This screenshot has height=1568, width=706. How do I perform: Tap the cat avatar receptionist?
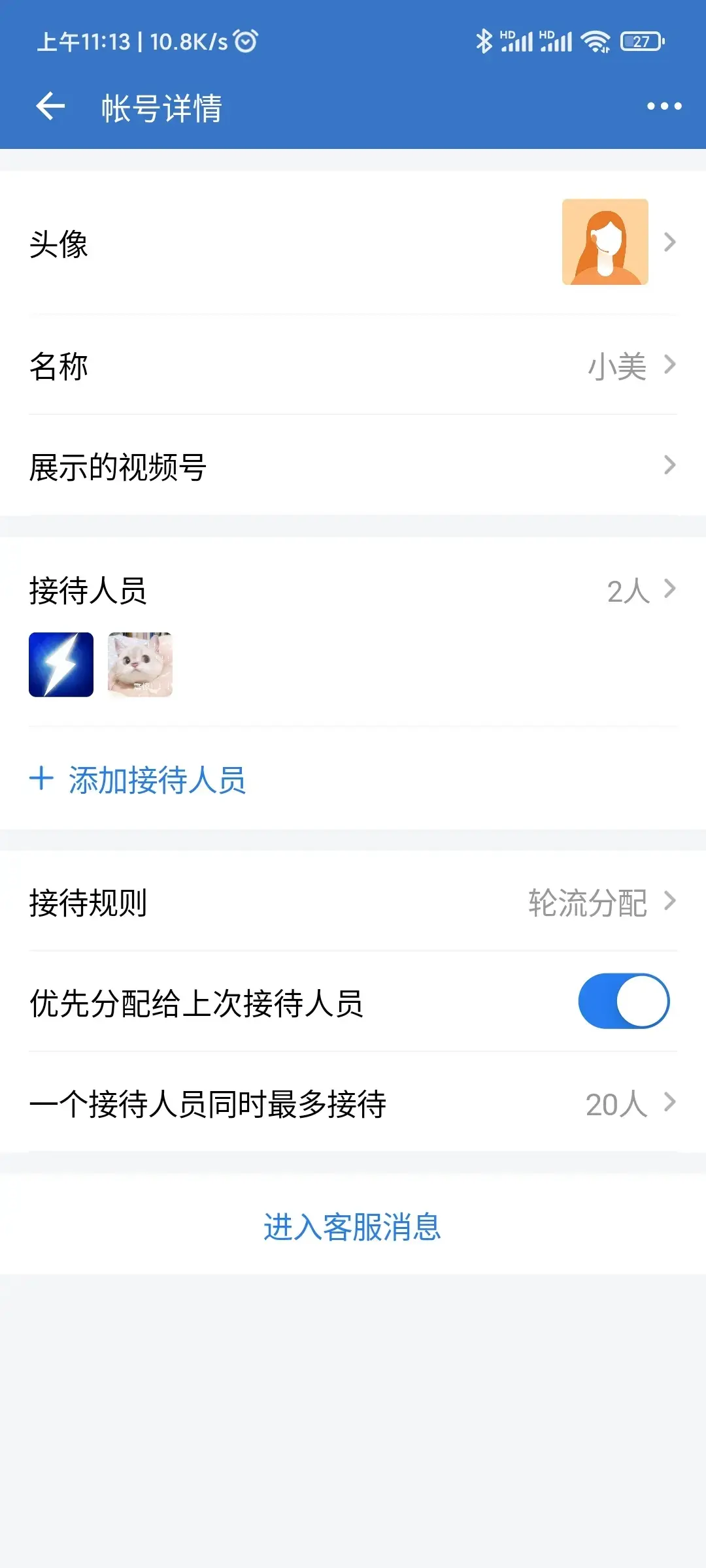(140, 664)
